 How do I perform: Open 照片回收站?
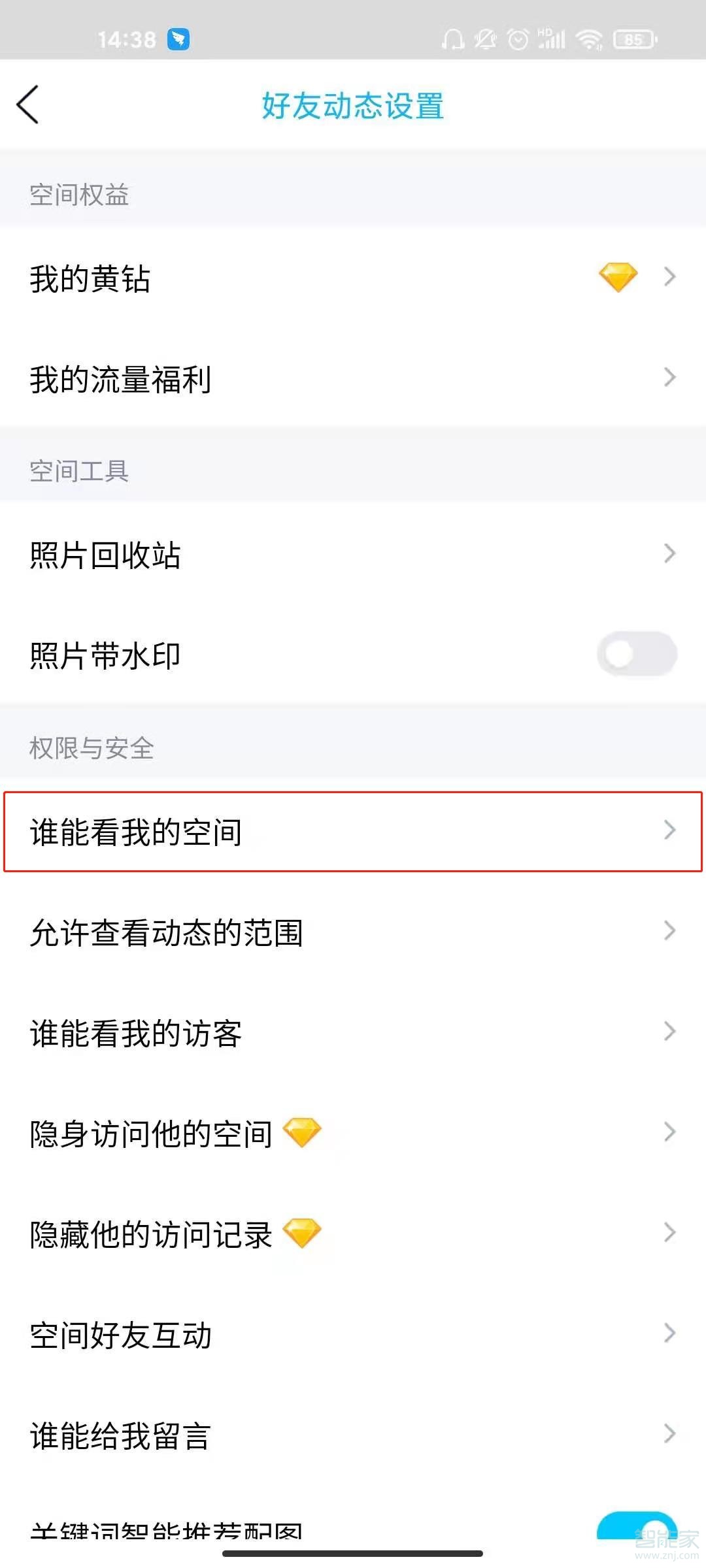(353, 554)
